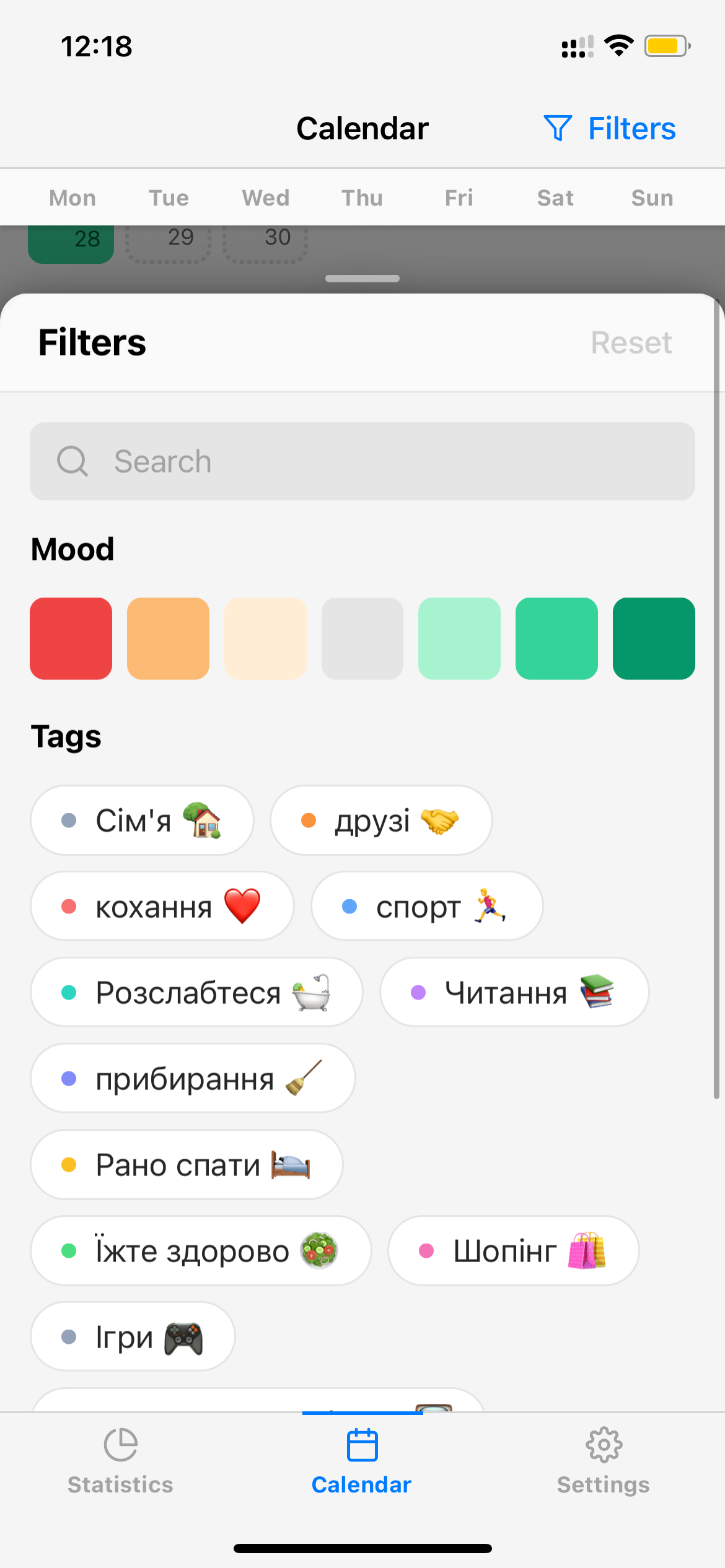The image size is (725, 1568).
Task: Select the red mood swatch
Action: tap(71, 638)
